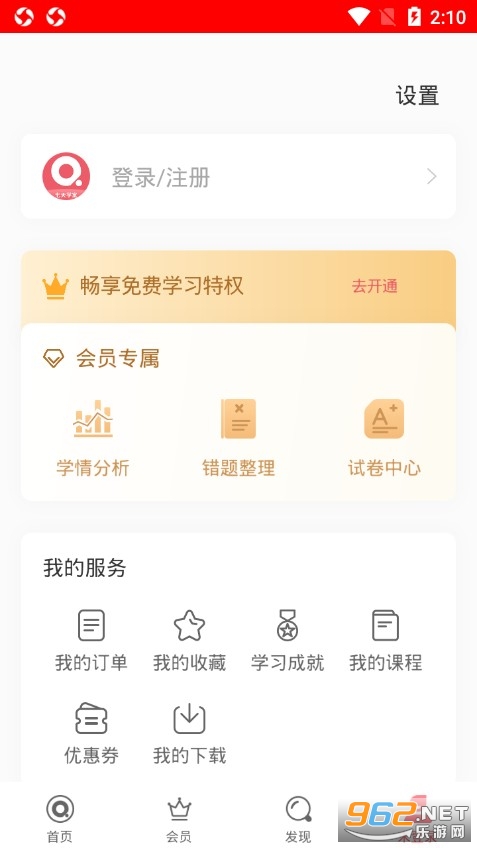Open 我的课程 my courses
This screenshot has width=477, height=848.
tap(386, 641)
